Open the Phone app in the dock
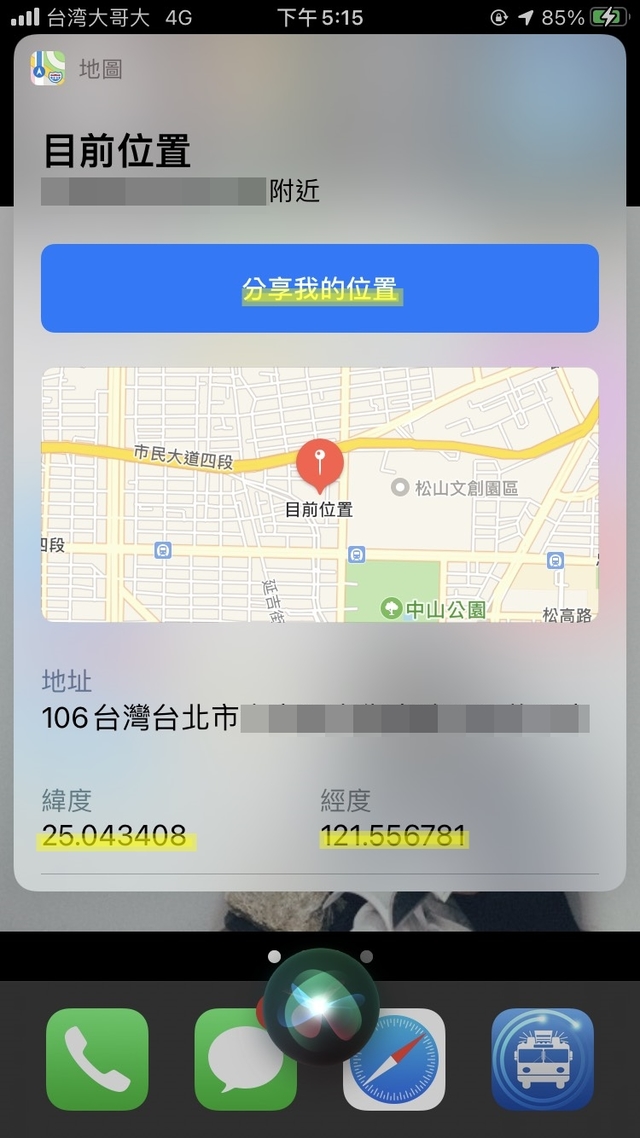This screenshot has width=640, height=1138. [97, 1059]
